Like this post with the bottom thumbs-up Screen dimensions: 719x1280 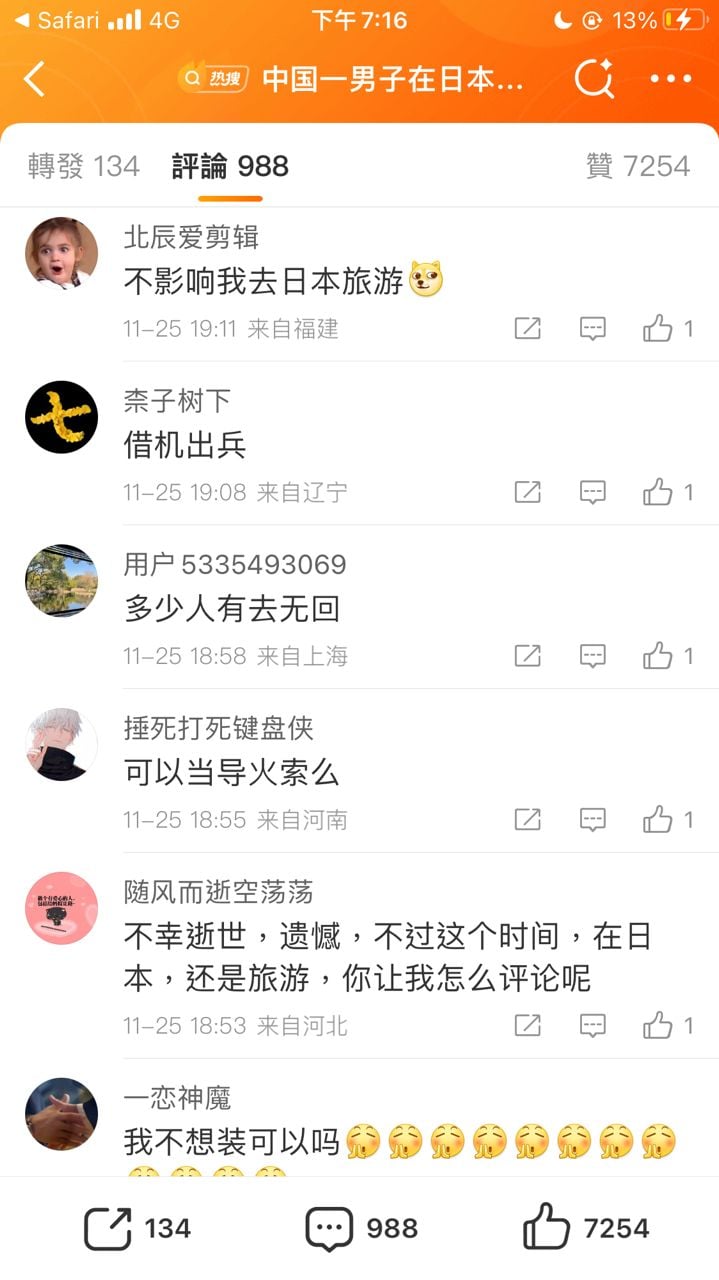586,1228
